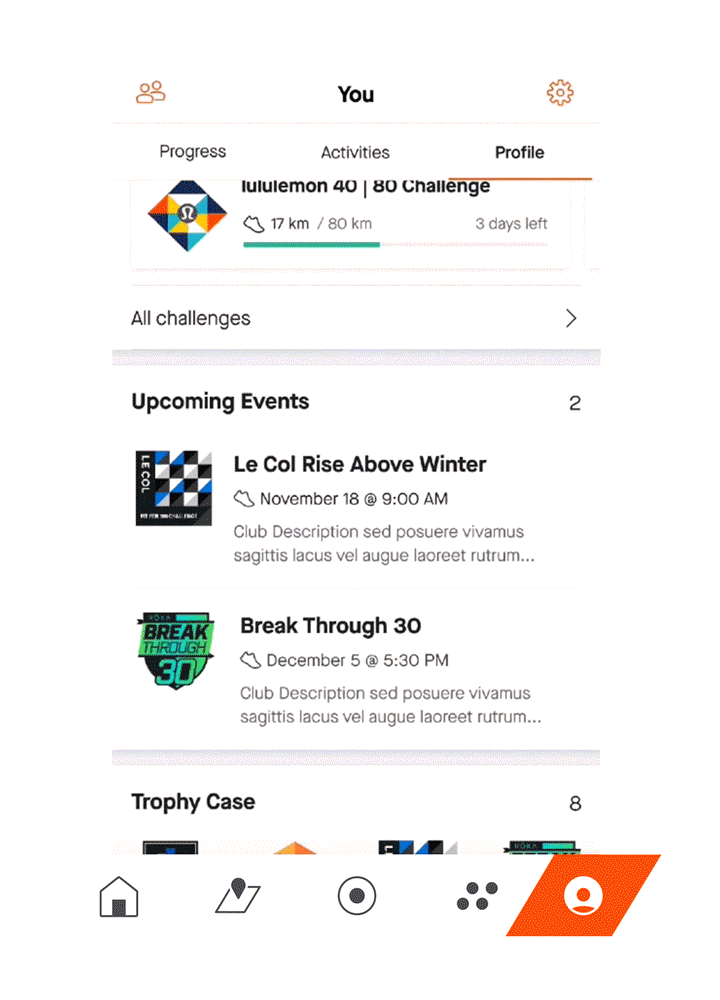This screenshot has width=720, height=1000.
Task: Start recording an activity
Action: pos(357,896)
